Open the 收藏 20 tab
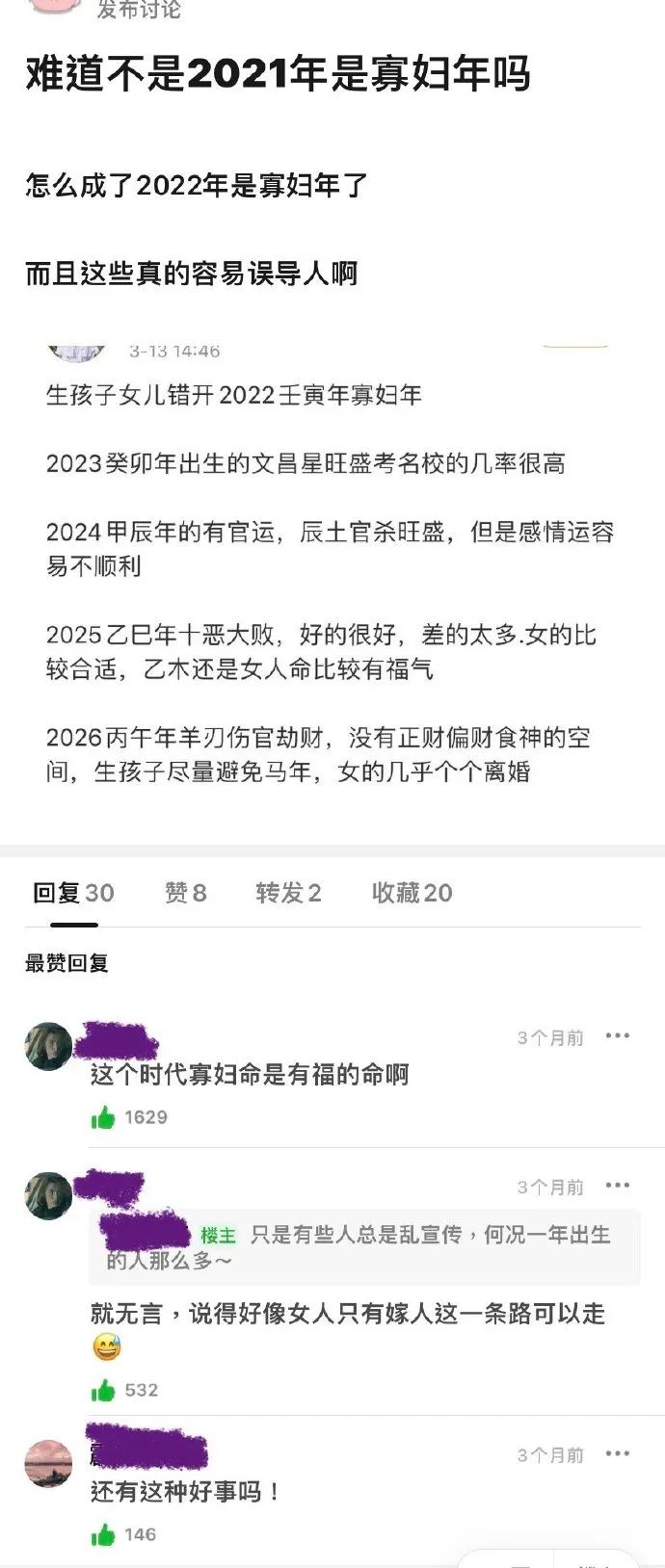Screen dimensions: 665x1568 tap(412, 893)
